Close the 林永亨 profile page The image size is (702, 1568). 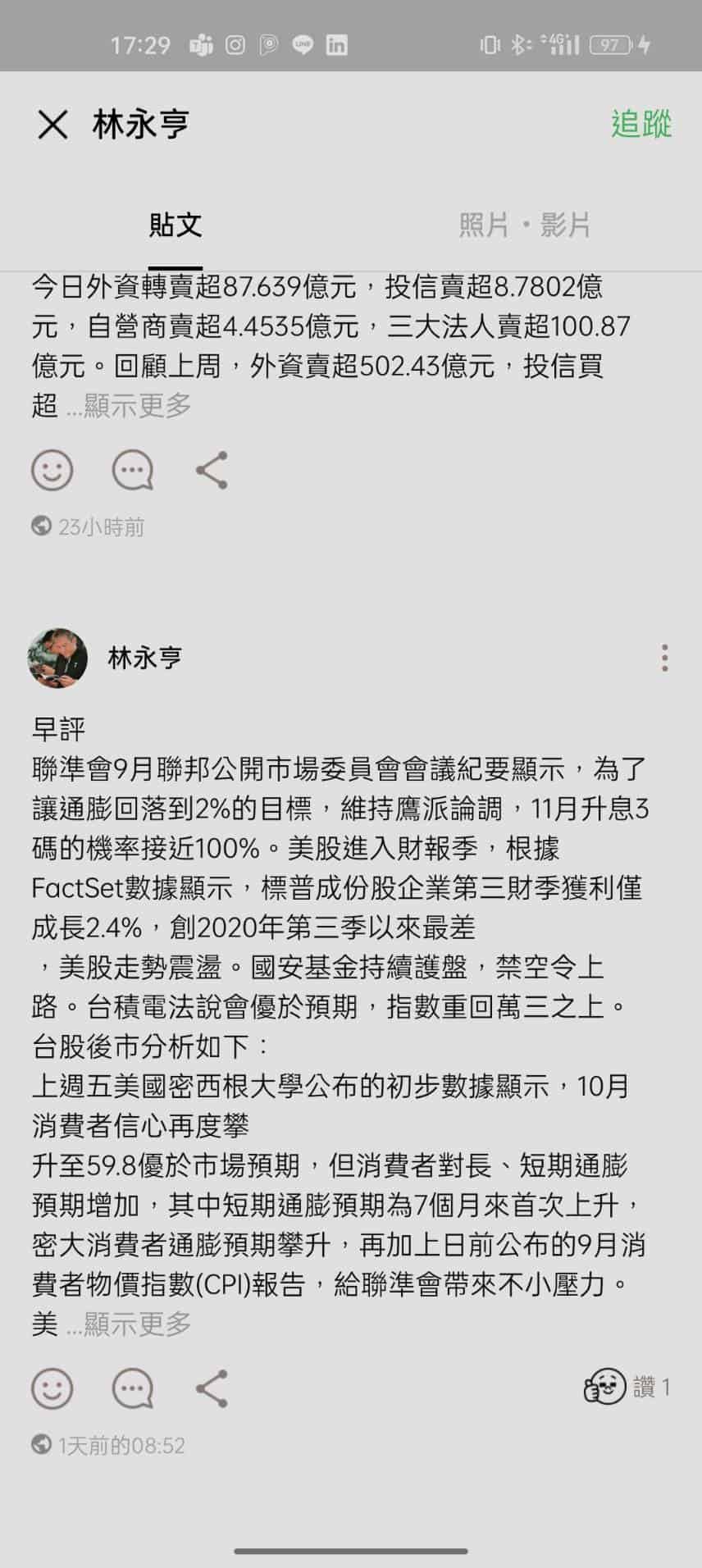point(53,125)
